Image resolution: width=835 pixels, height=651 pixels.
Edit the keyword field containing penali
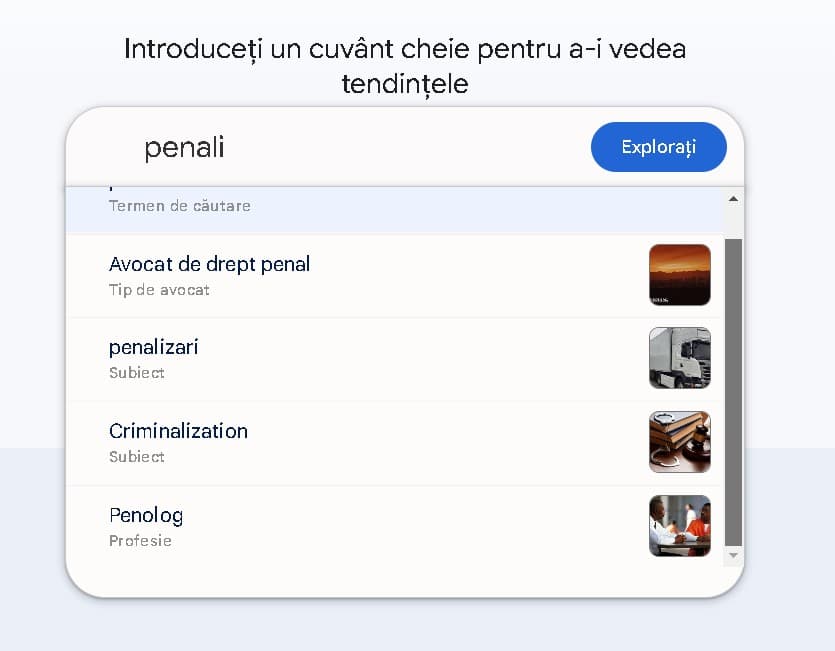350,148
